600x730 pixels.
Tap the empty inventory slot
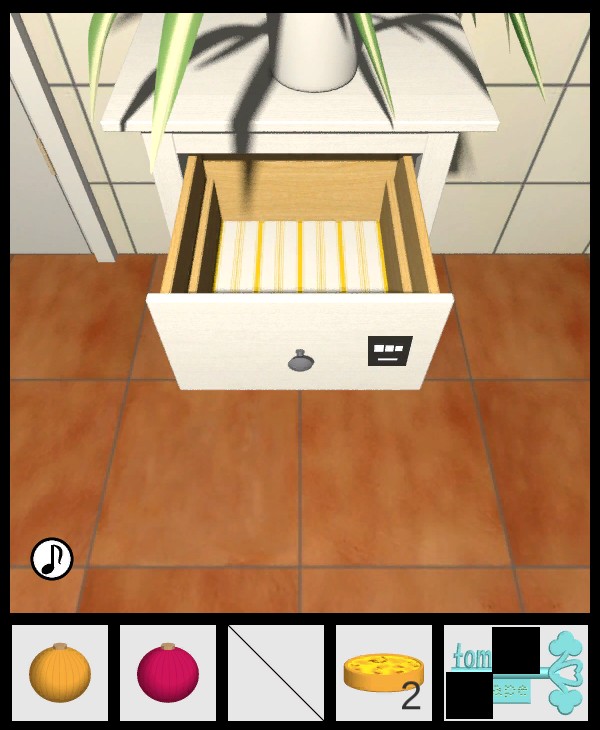tap(276, 673)
